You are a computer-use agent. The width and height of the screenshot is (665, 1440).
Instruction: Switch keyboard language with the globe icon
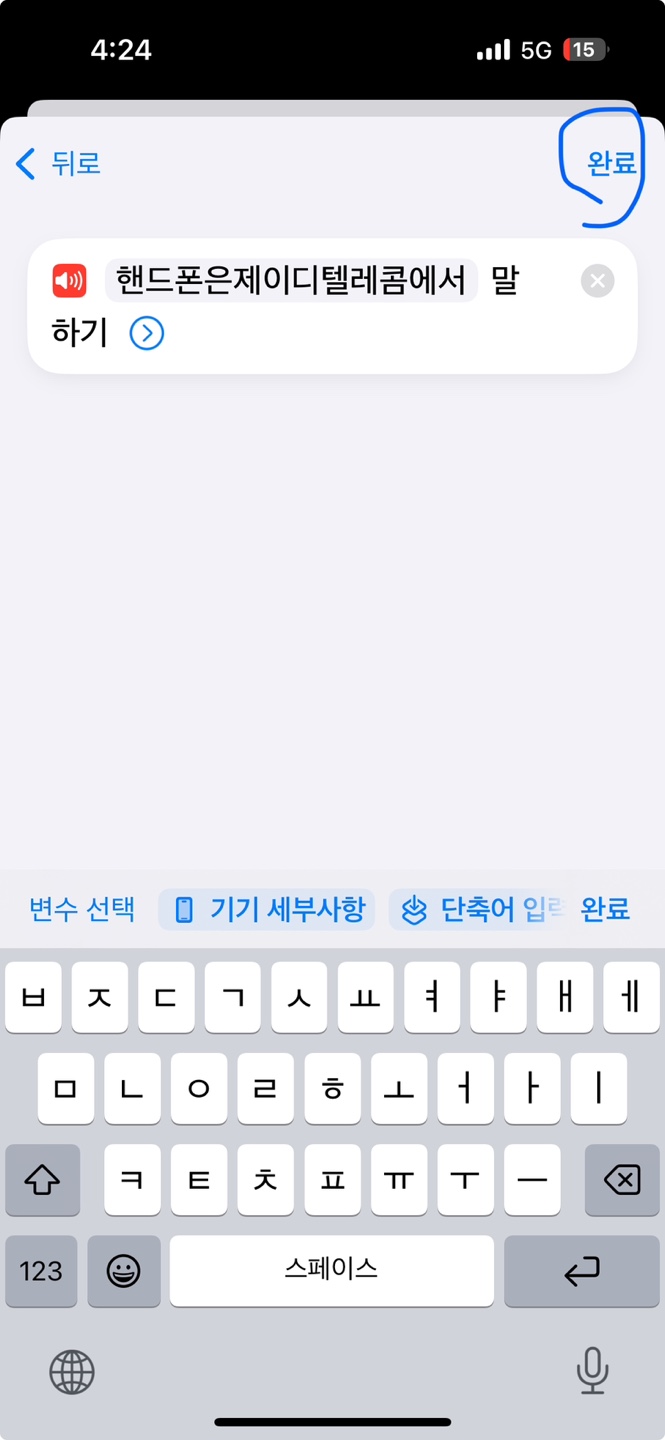point(72,1371)
